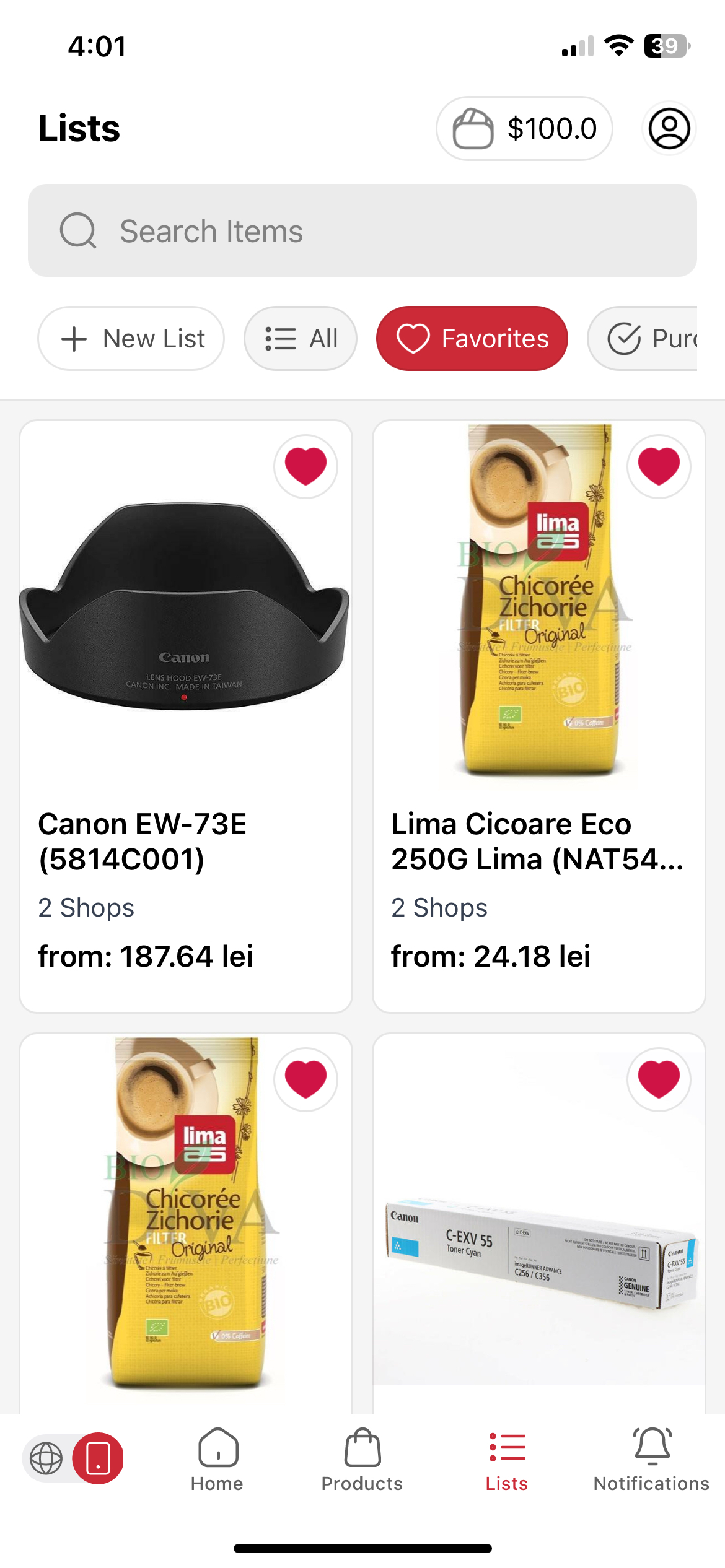Open the Lists tab
The image size is (725, 1568).
pyautogui.click(x=507, y=1460)
